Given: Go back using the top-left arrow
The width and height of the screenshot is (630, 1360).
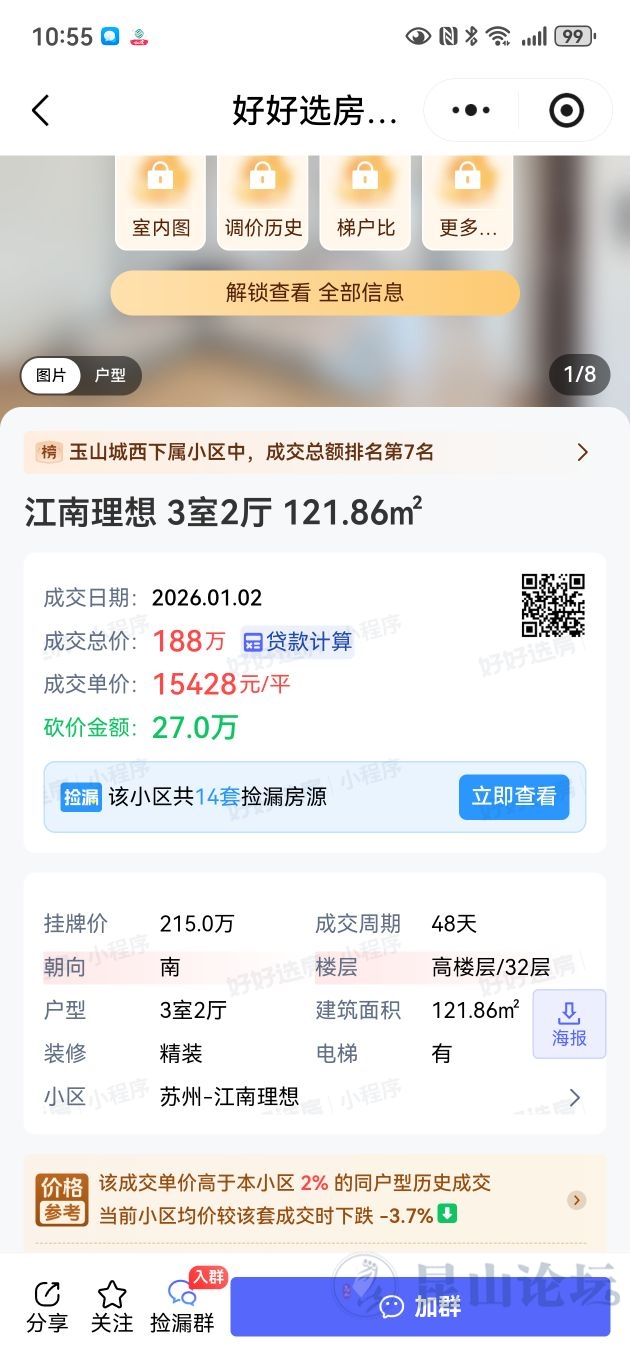Looking at the screenshot, I should click(41, 110).
